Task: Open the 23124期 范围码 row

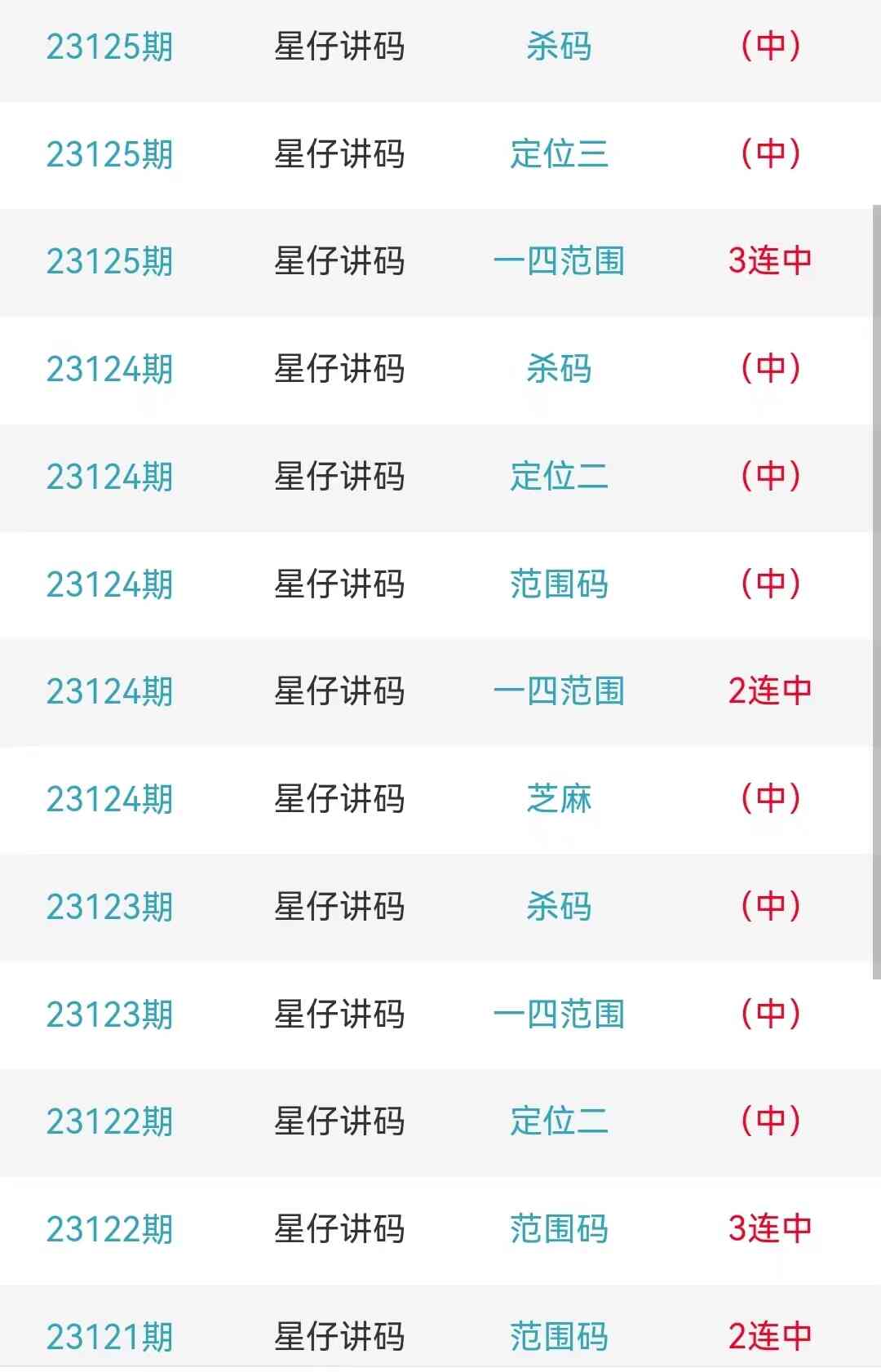Action: (559, 584)
